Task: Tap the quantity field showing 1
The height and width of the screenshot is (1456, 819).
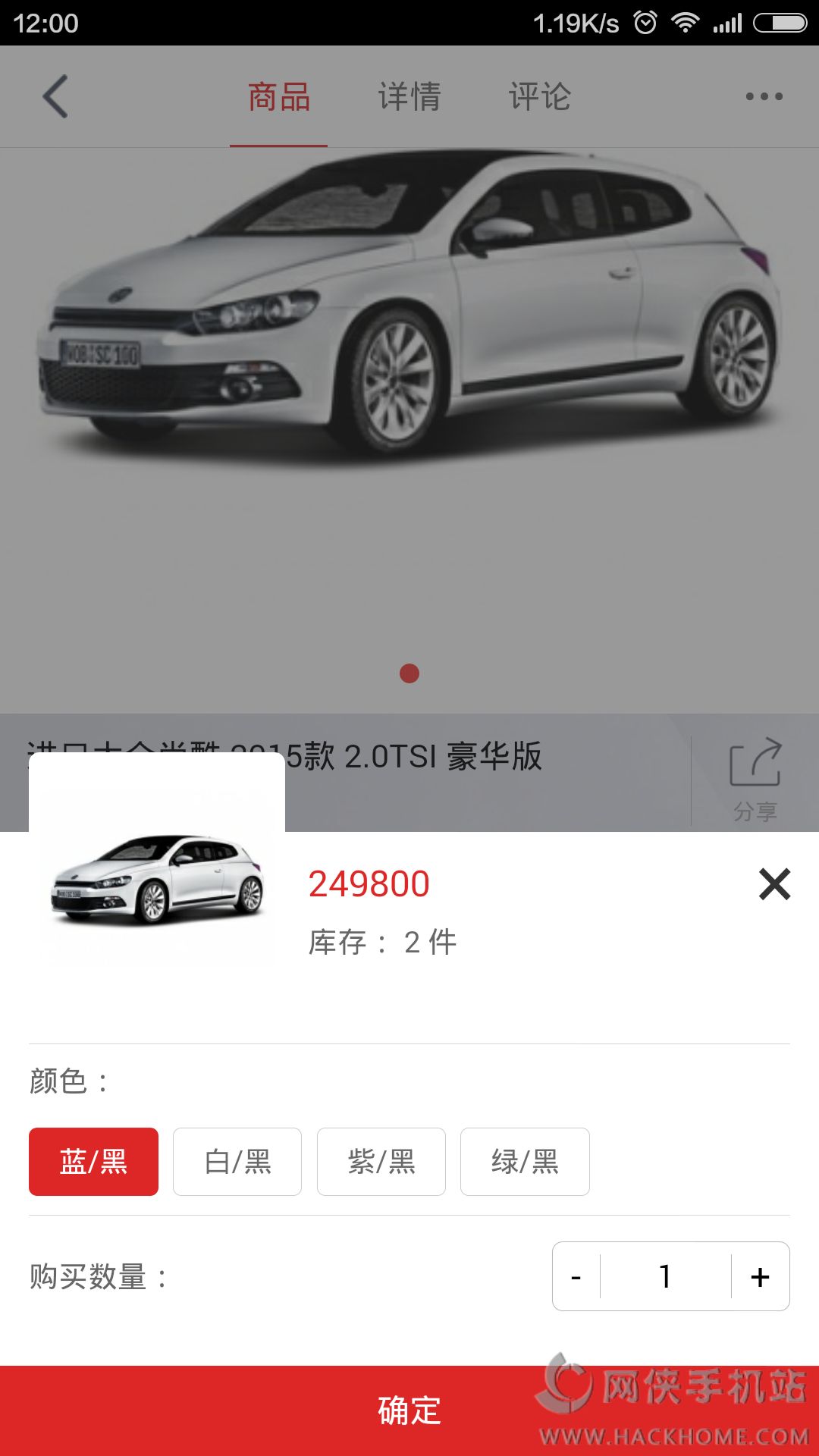Action: tap(665, 1277)
